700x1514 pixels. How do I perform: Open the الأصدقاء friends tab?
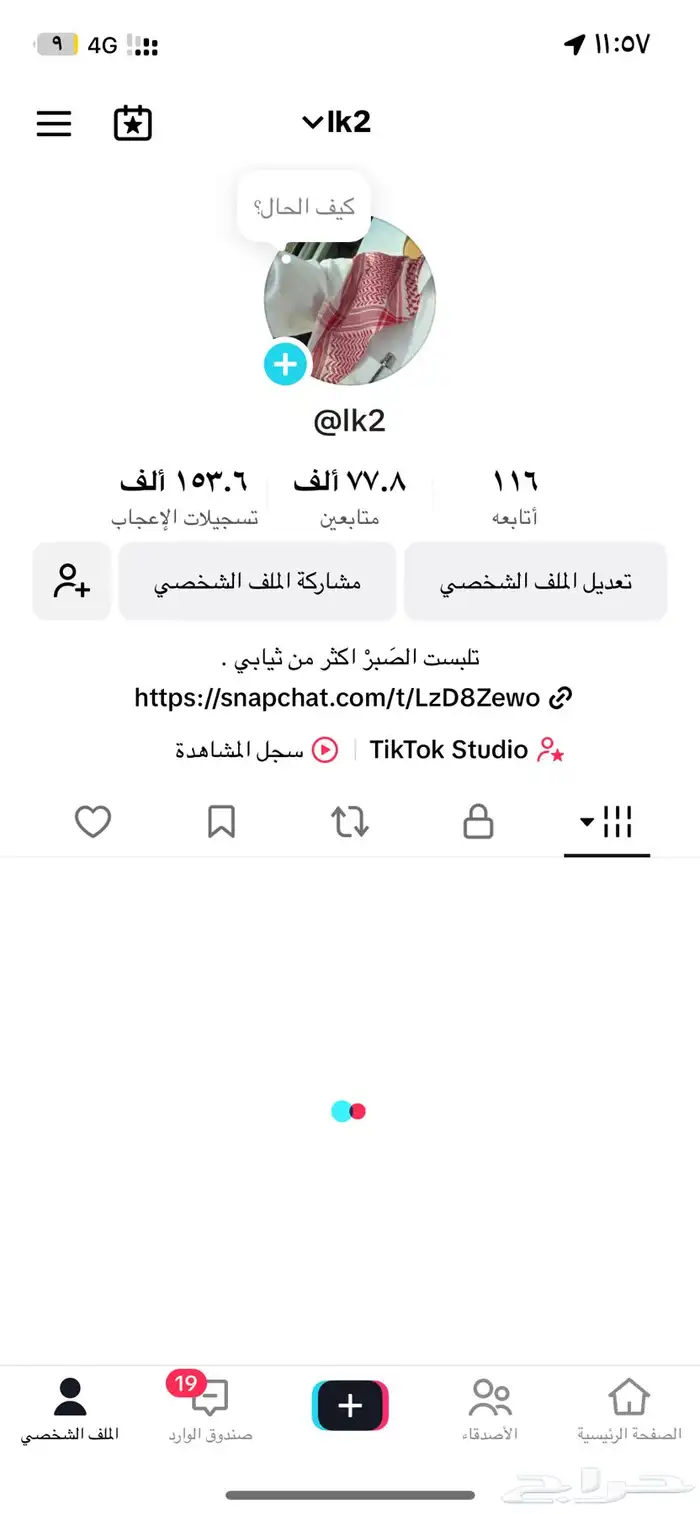tap(490, 1410)
